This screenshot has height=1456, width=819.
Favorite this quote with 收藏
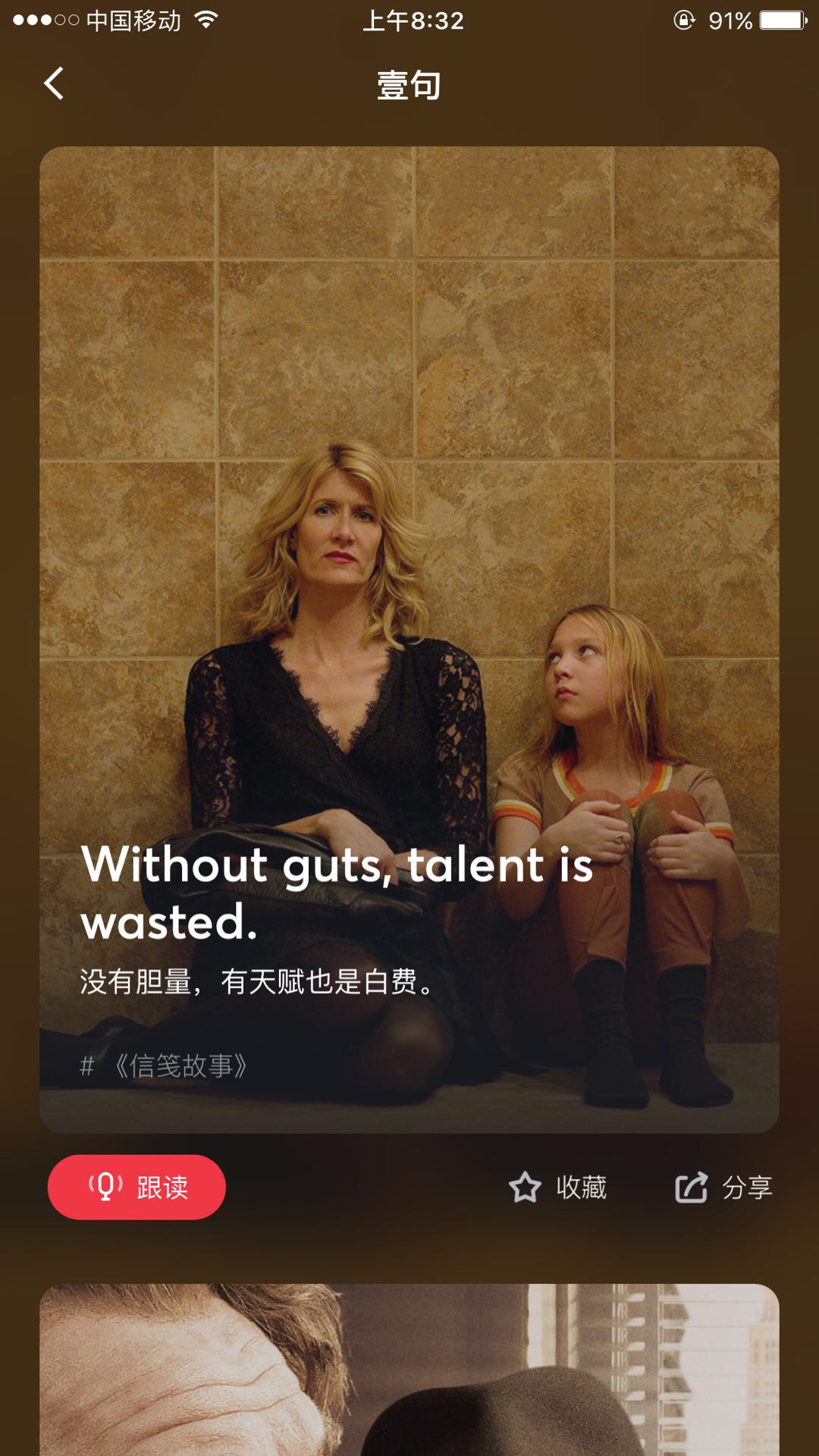pos(558,1188)
